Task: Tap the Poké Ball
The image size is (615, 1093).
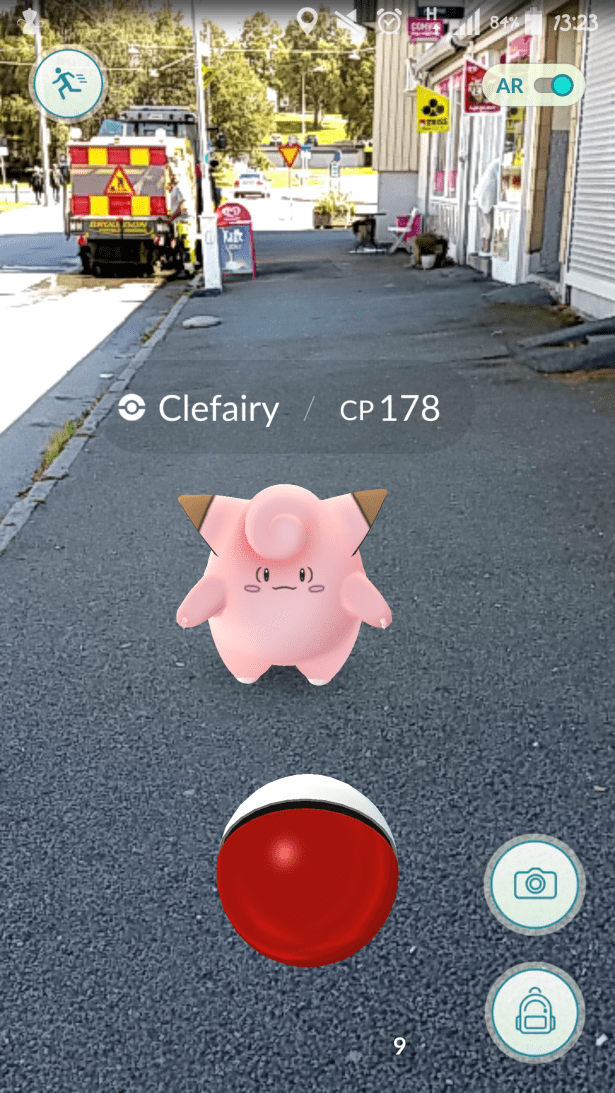Action: click(x=307, y=870)
